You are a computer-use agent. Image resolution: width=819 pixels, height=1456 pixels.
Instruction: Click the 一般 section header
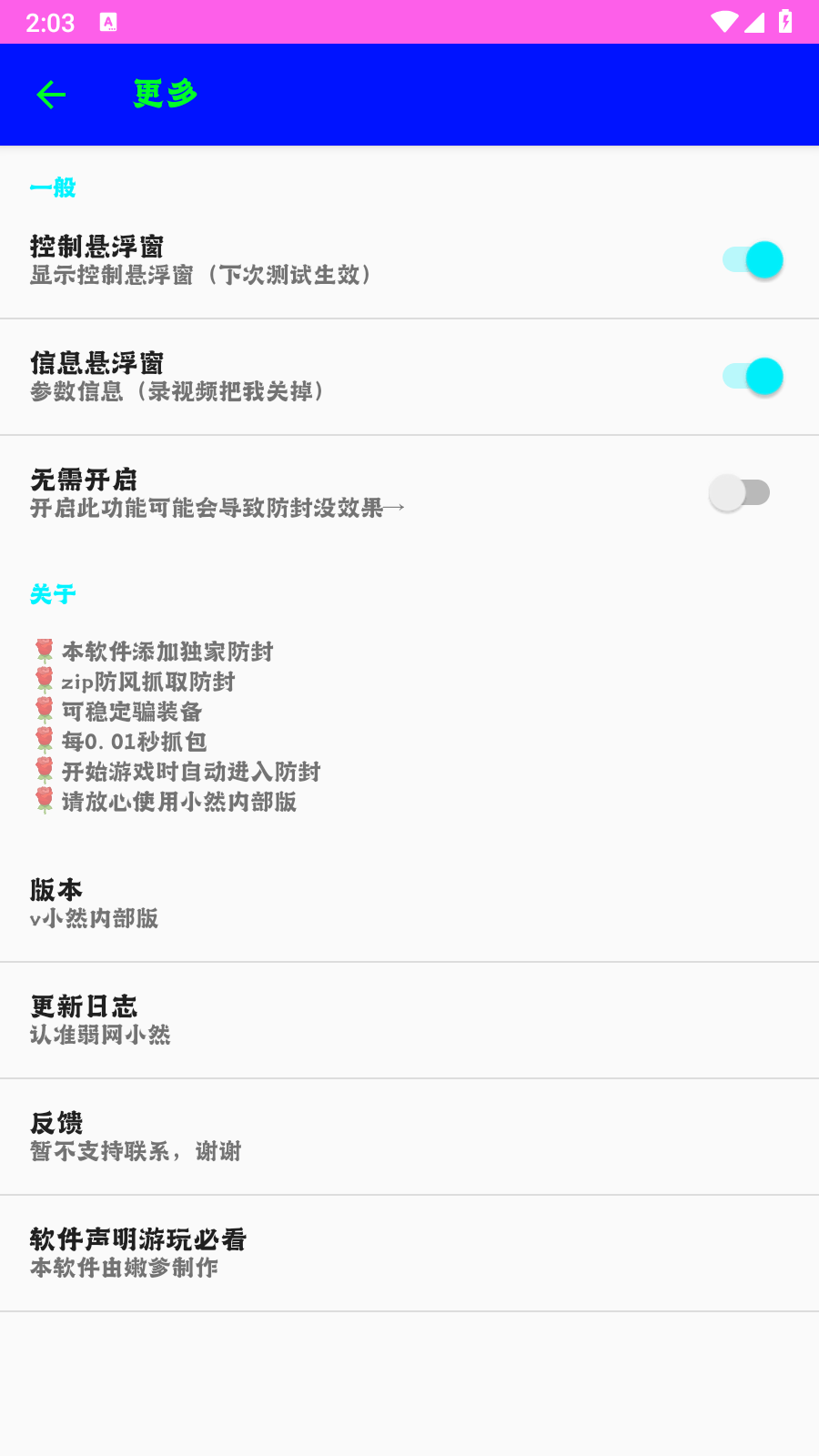[x=53, y=187]
